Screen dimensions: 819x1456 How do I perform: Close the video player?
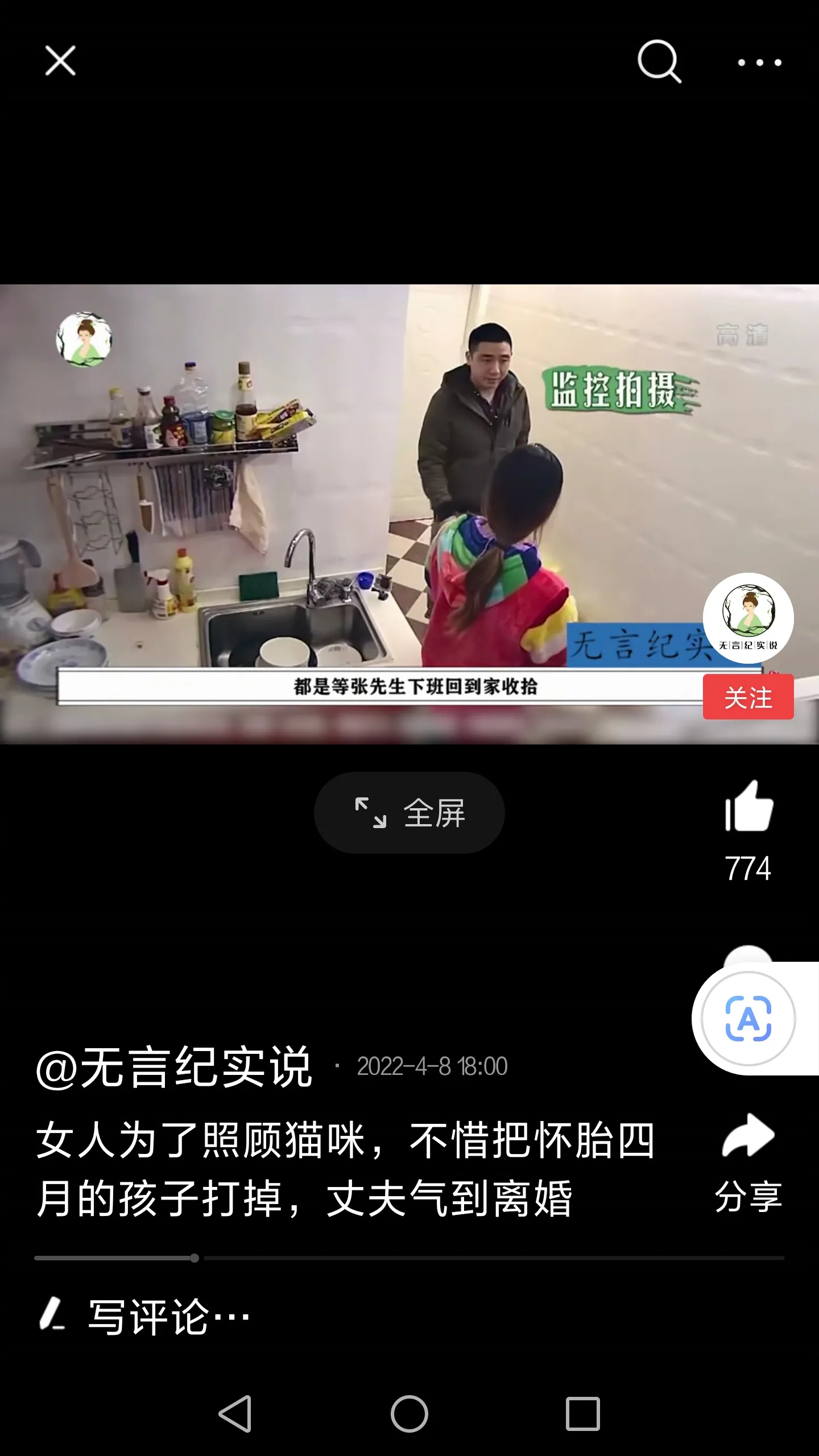[x=60, y=61]
